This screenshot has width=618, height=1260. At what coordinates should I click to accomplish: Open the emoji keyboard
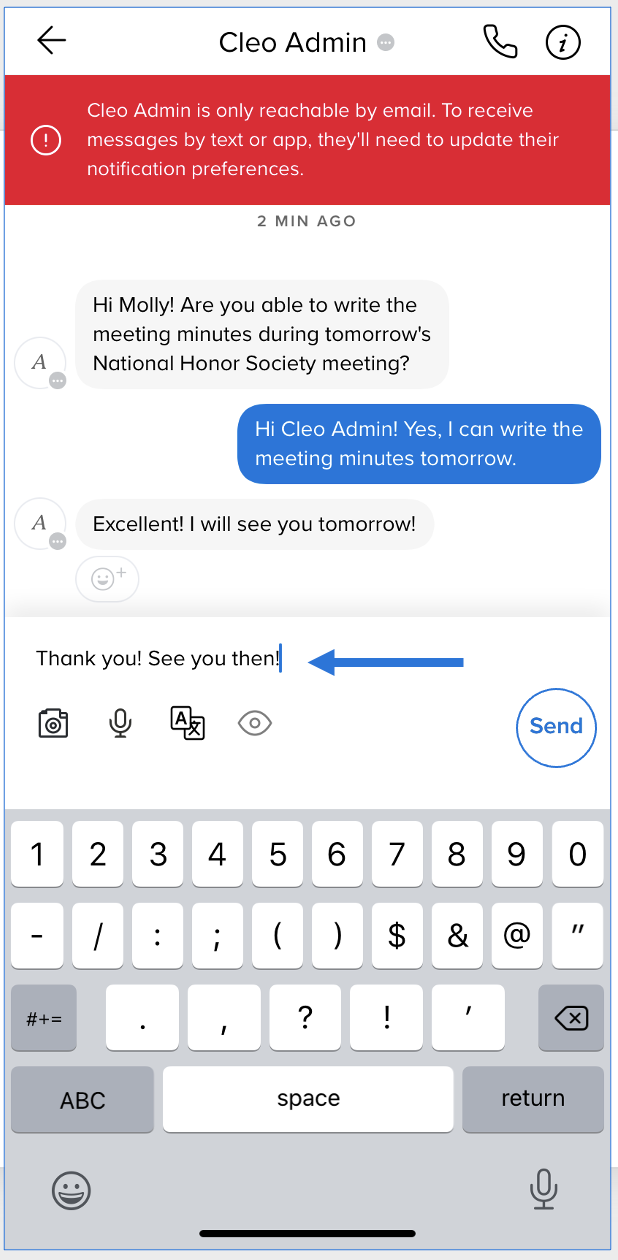(x=71, y=1190)
